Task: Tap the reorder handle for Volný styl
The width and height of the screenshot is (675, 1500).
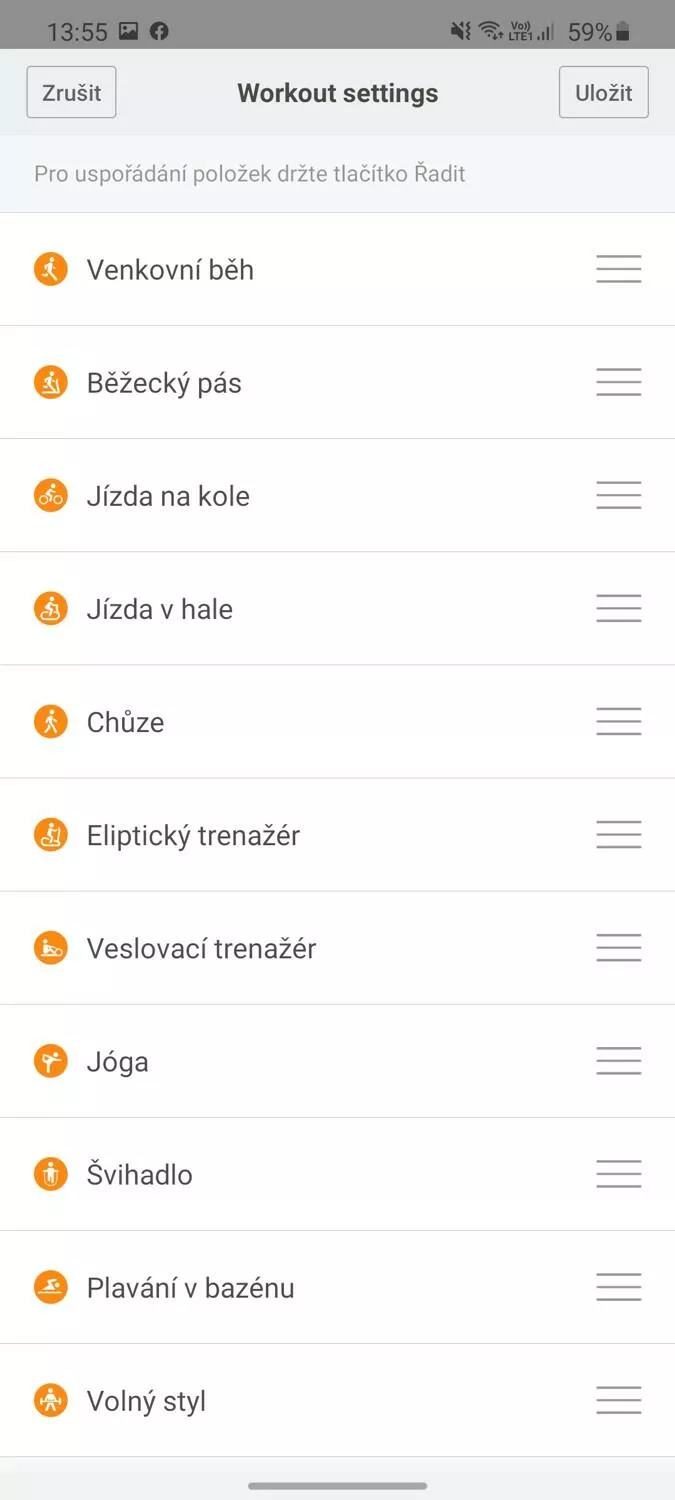Action: coord(619,1399)
